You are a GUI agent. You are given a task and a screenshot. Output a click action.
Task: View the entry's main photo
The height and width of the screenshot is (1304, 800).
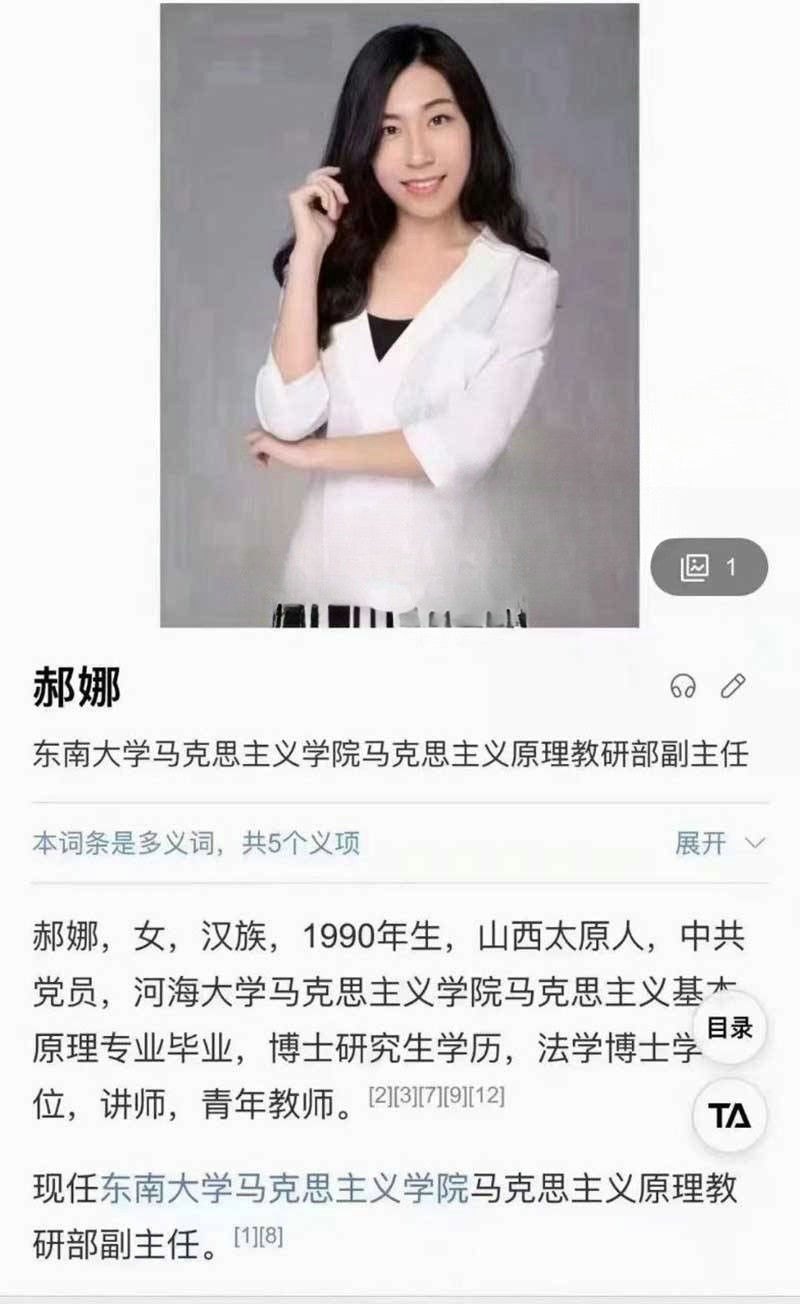click(x=399, y=315)
